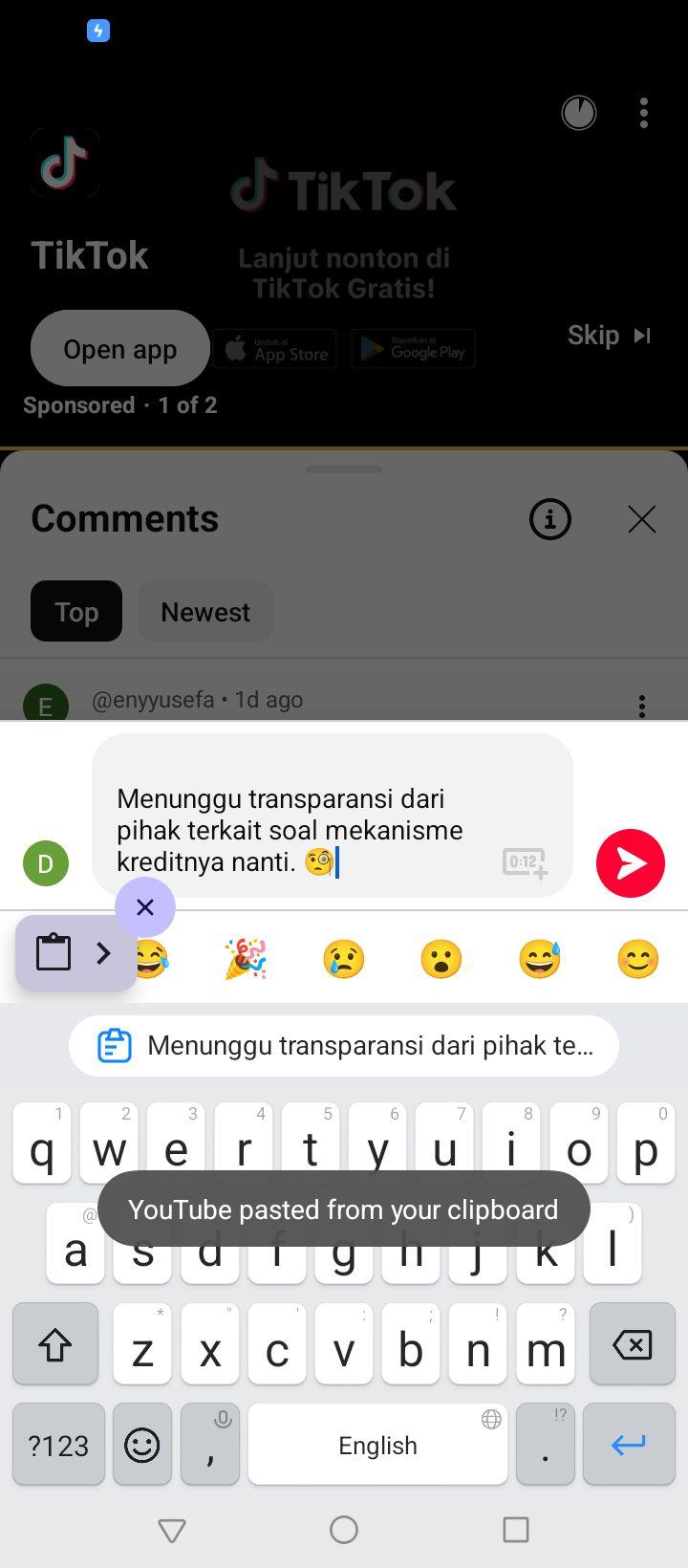The image size is (688, 1568).
Task: Open the ad's three-dot overflow menu
Action: coord(644,113)
